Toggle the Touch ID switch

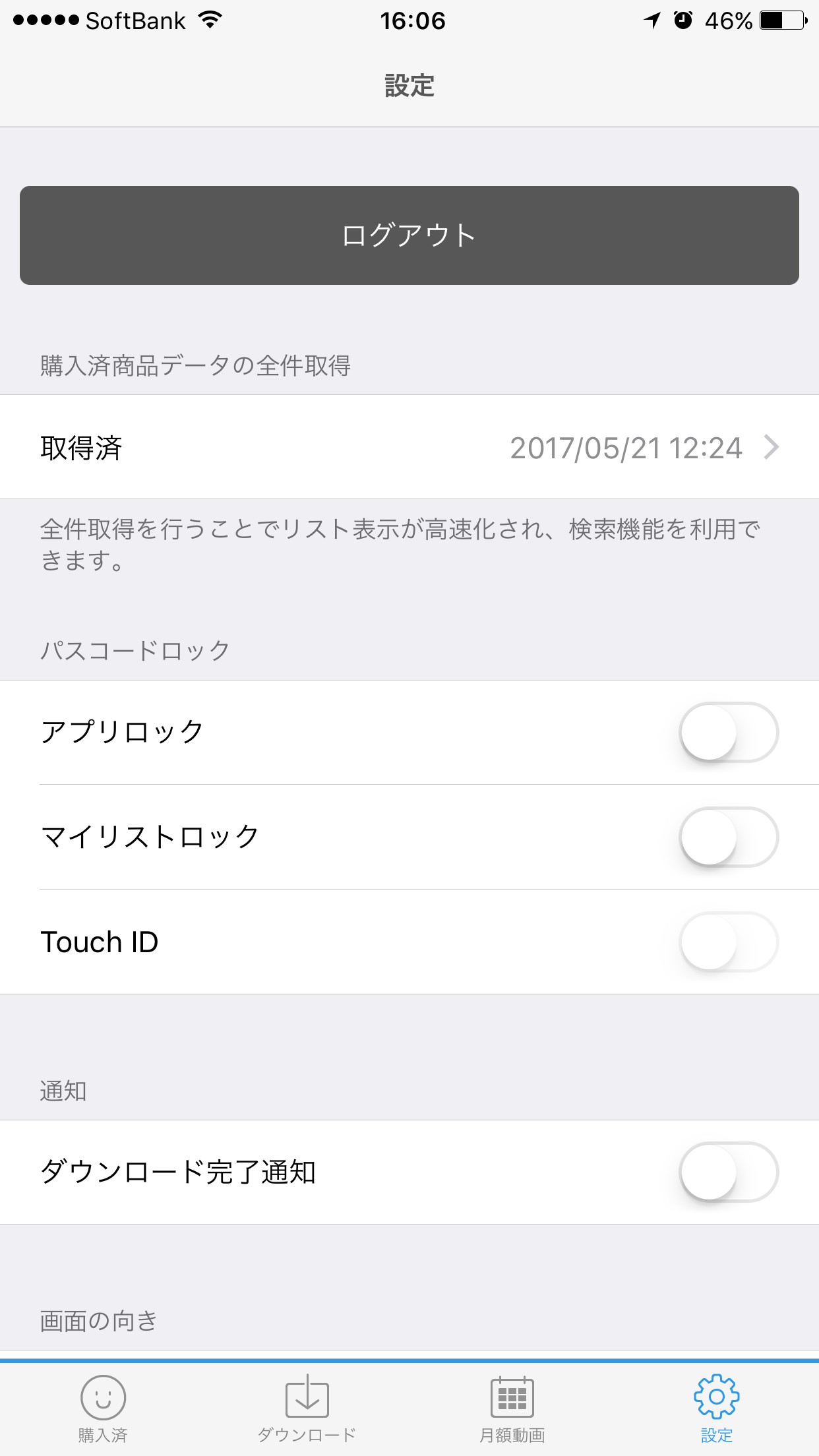coord(729,942)
